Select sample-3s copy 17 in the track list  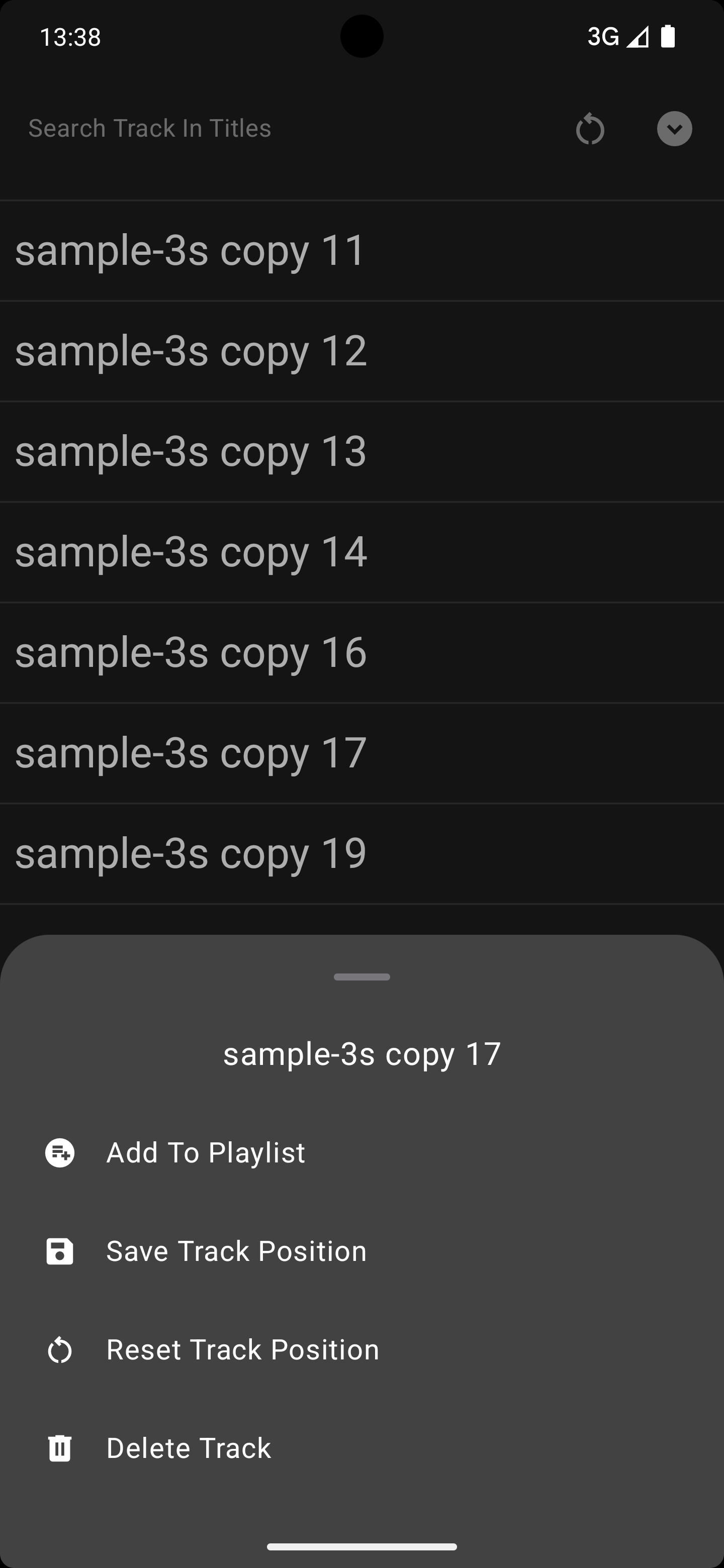click(x=361, y=753)
